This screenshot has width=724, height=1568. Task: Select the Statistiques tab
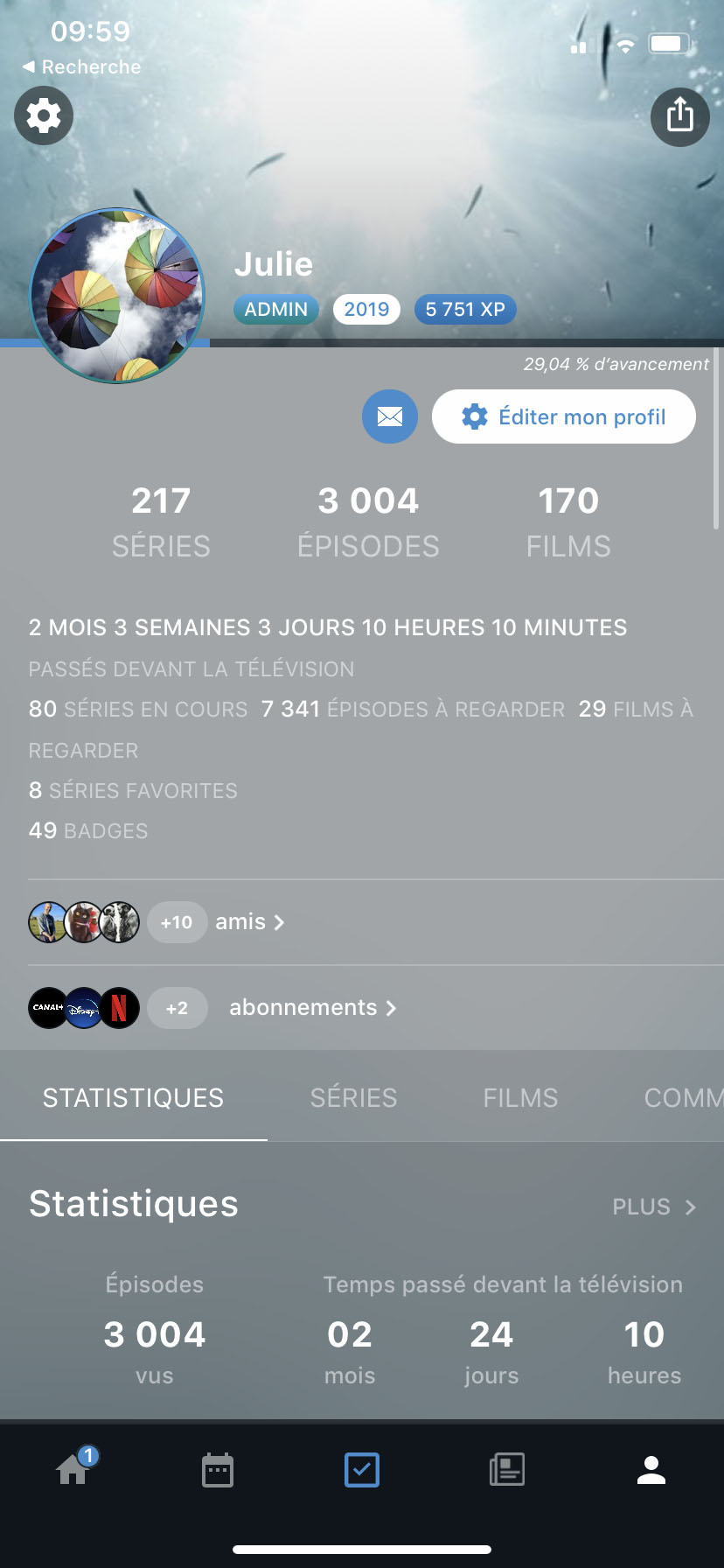tap(133, 1097)
